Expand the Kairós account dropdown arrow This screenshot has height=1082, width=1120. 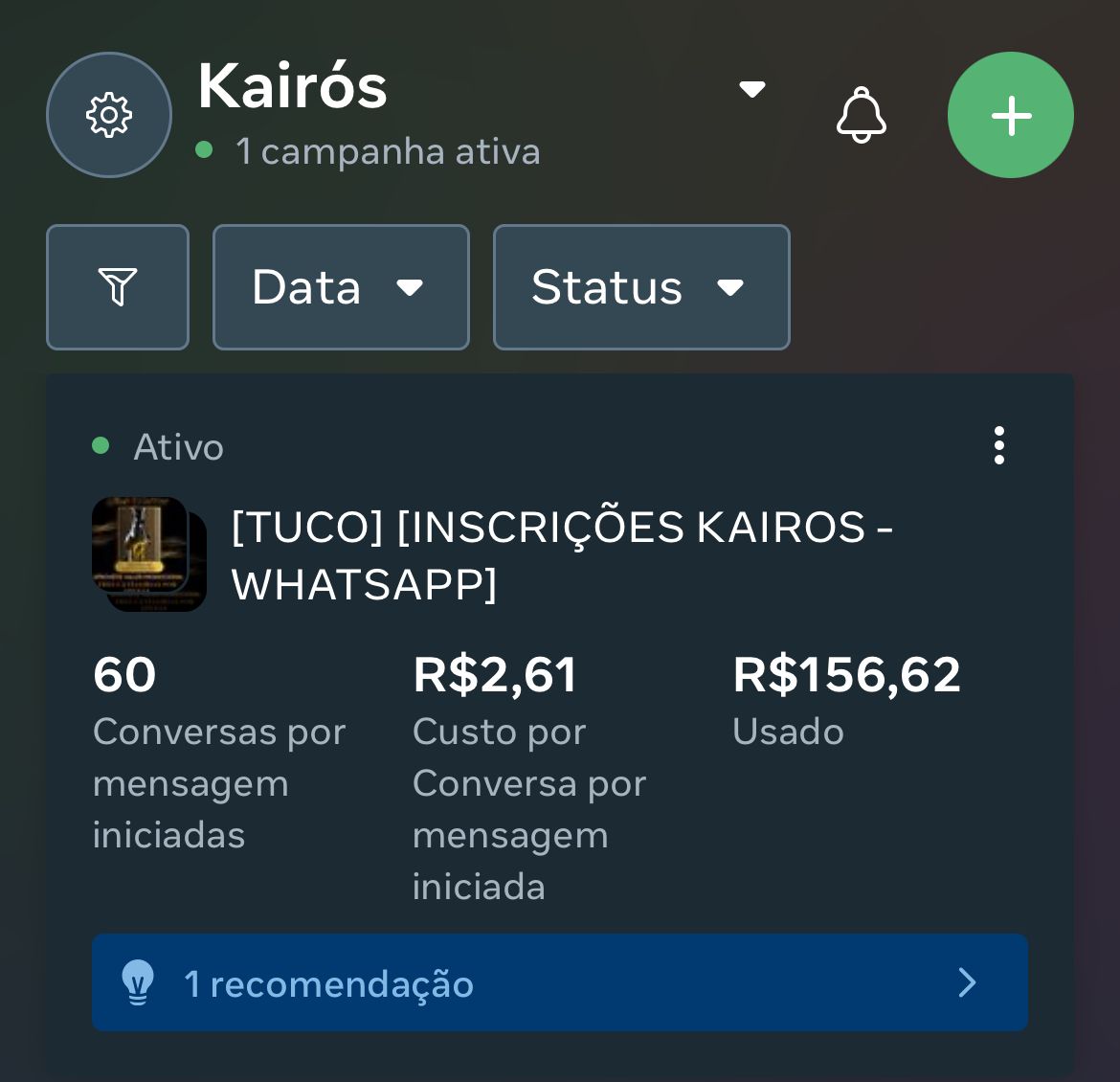tap(752, 90)
